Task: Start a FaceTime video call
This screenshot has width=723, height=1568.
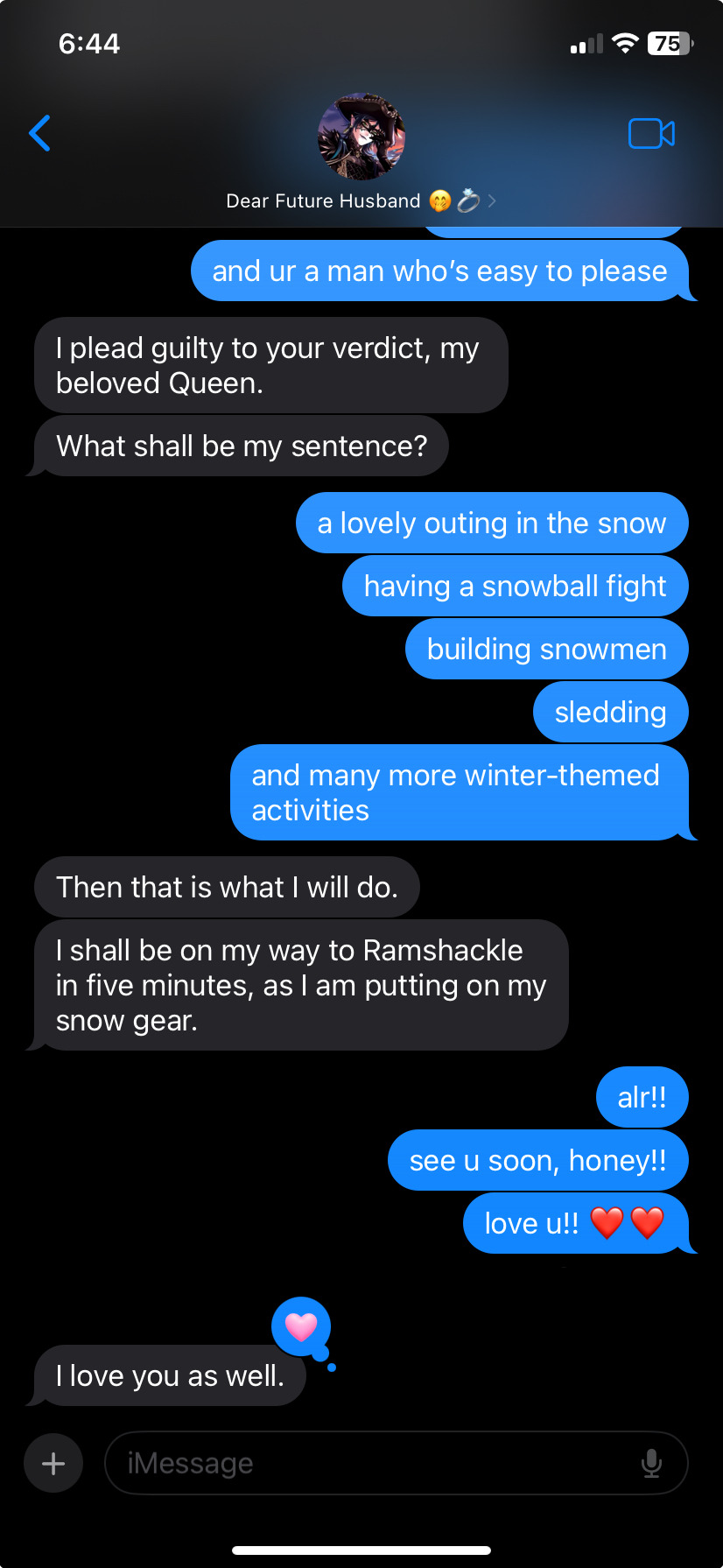Action: 651,134
